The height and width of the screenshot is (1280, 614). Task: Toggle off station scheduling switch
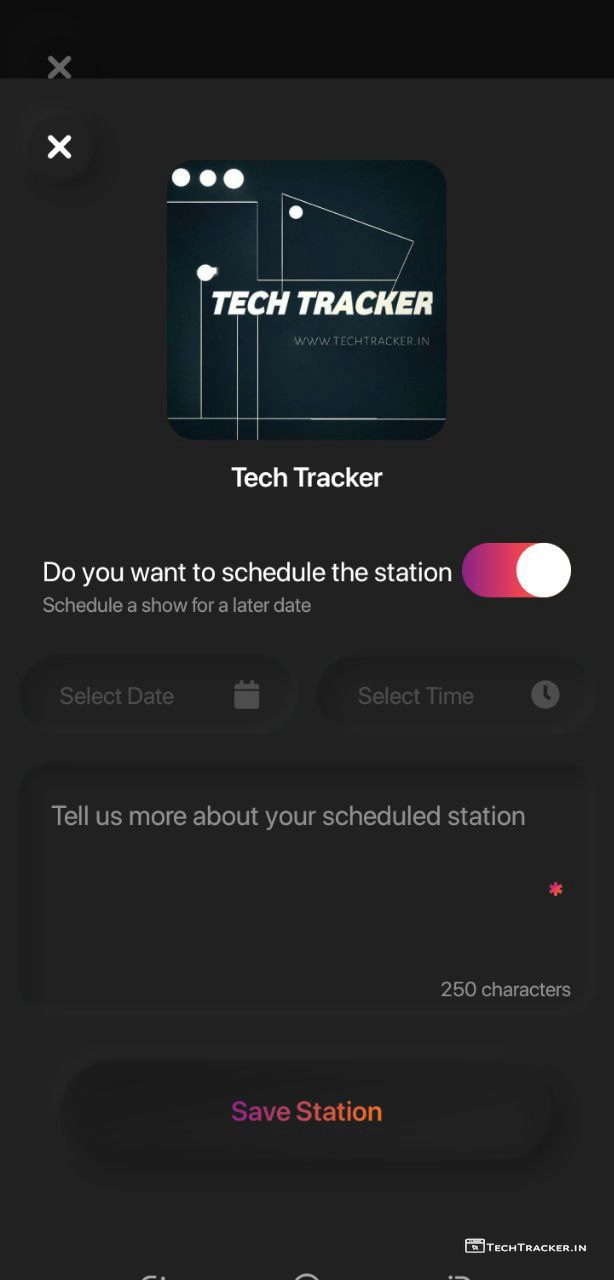coord(516,571)
